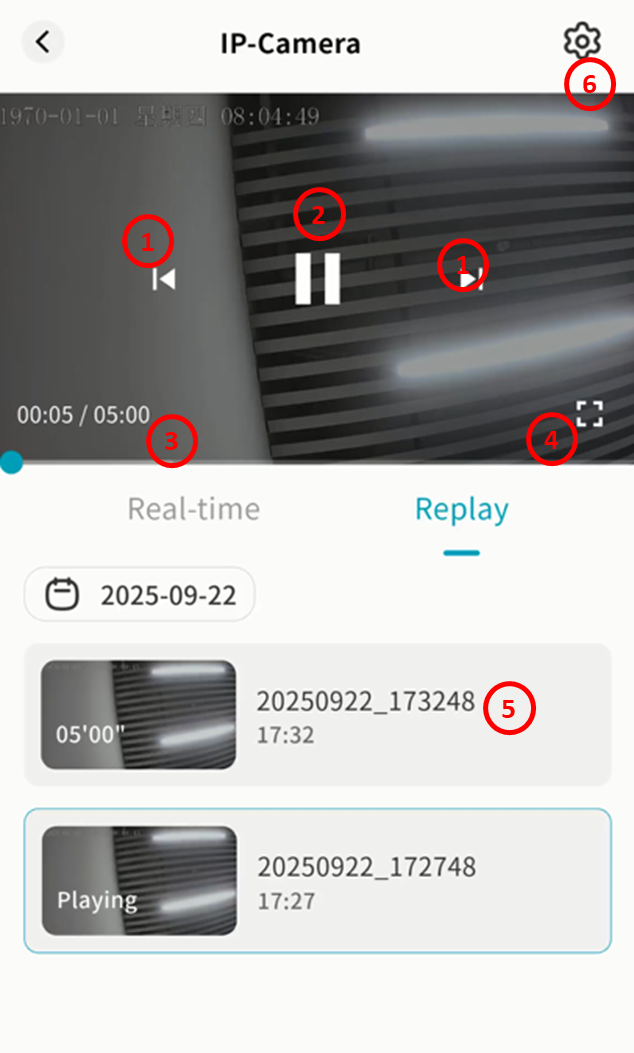Skip to the previous recording
634x1053 pixels.
[164, 279]
